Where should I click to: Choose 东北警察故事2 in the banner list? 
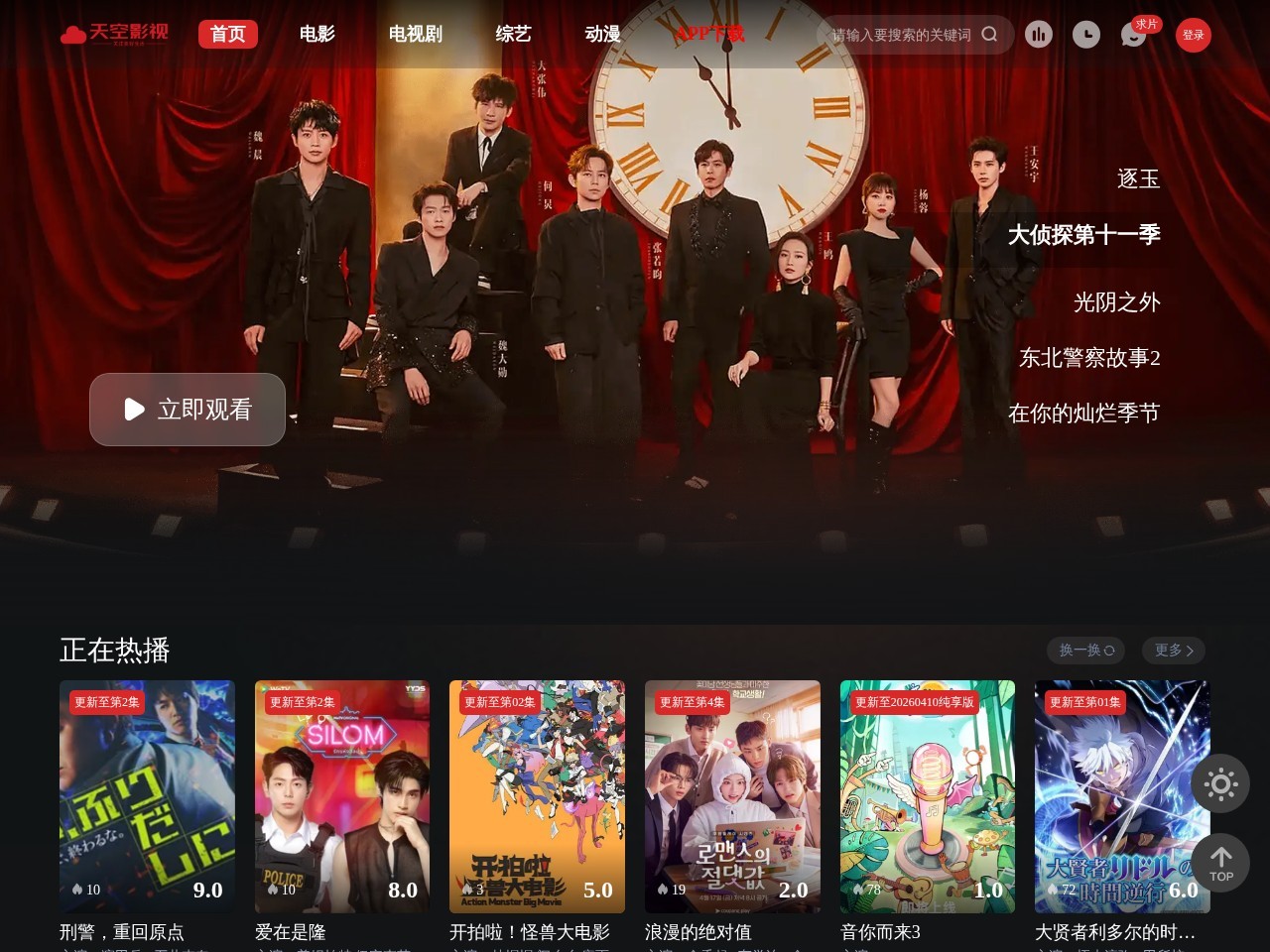coord(1089,358)
